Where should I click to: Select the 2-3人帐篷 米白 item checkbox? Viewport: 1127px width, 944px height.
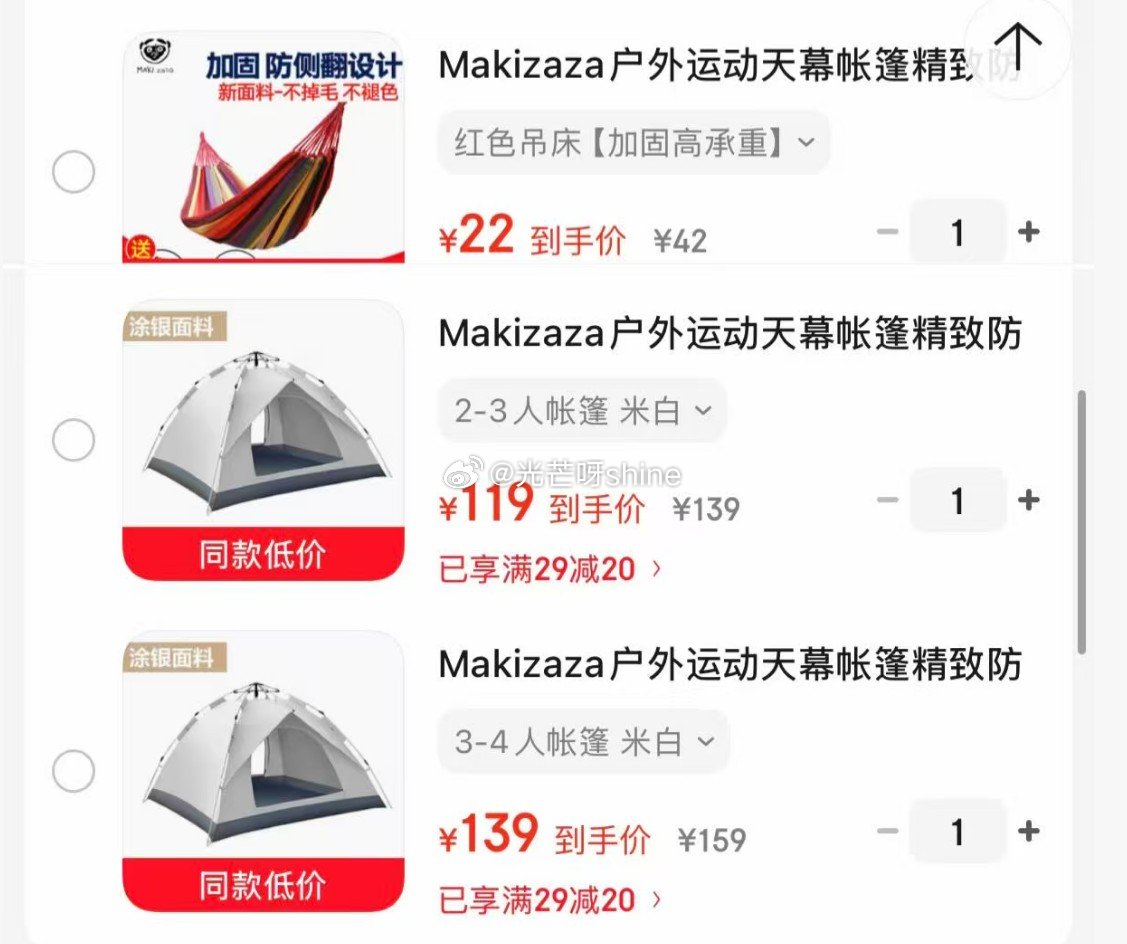(73, 440)
